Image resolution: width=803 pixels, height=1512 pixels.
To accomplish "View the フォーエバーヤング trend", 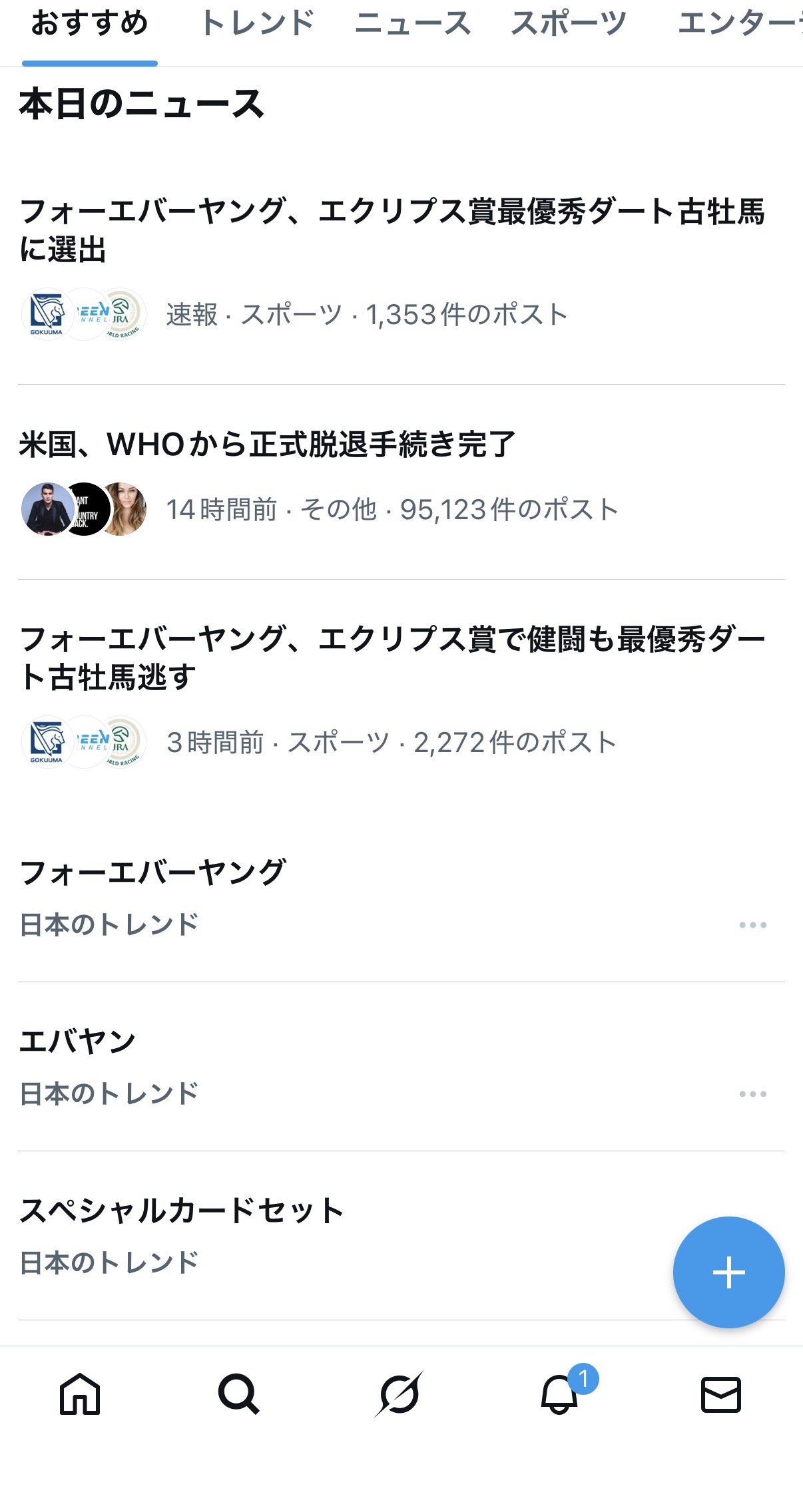I will coord(153,873).
